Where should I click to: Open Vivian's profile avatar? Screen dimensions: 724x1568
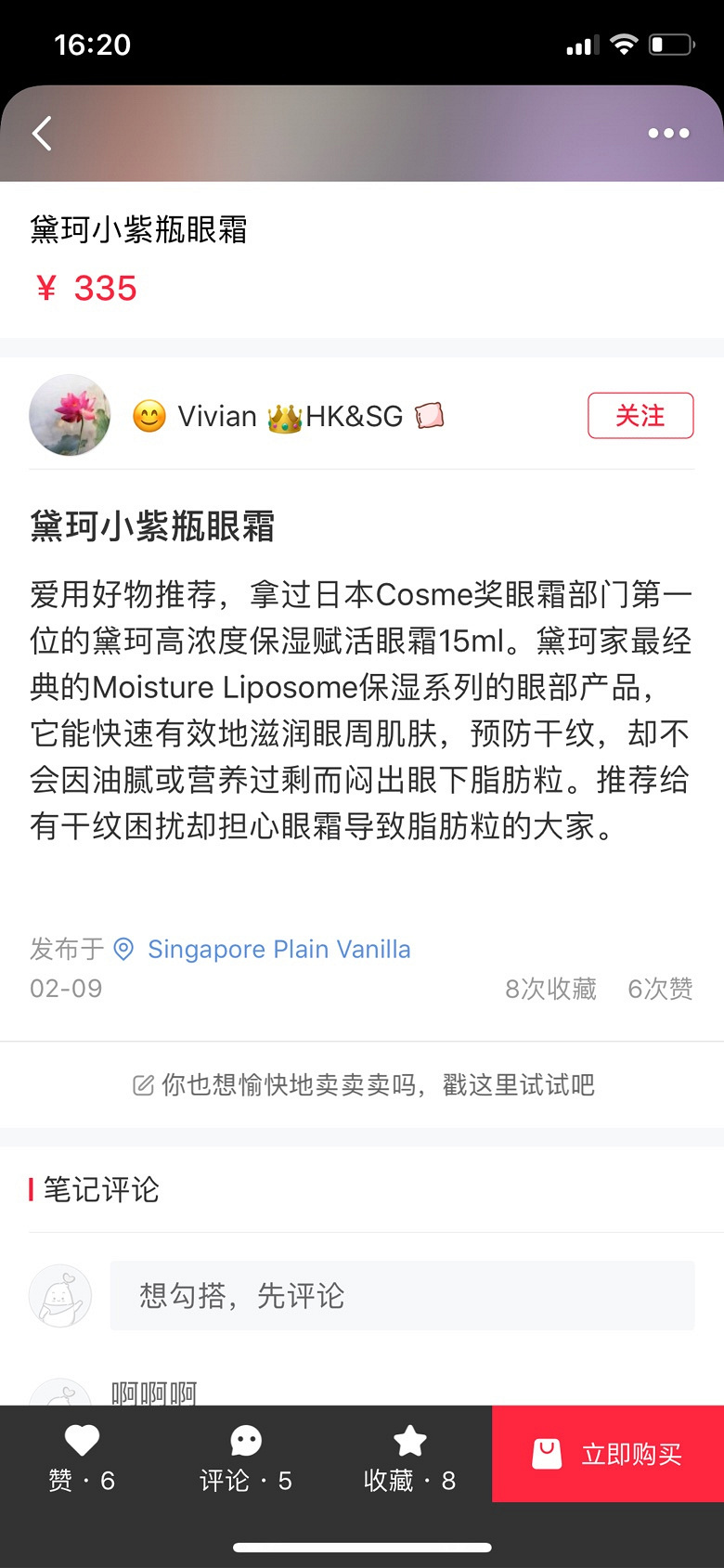point(70,415)
